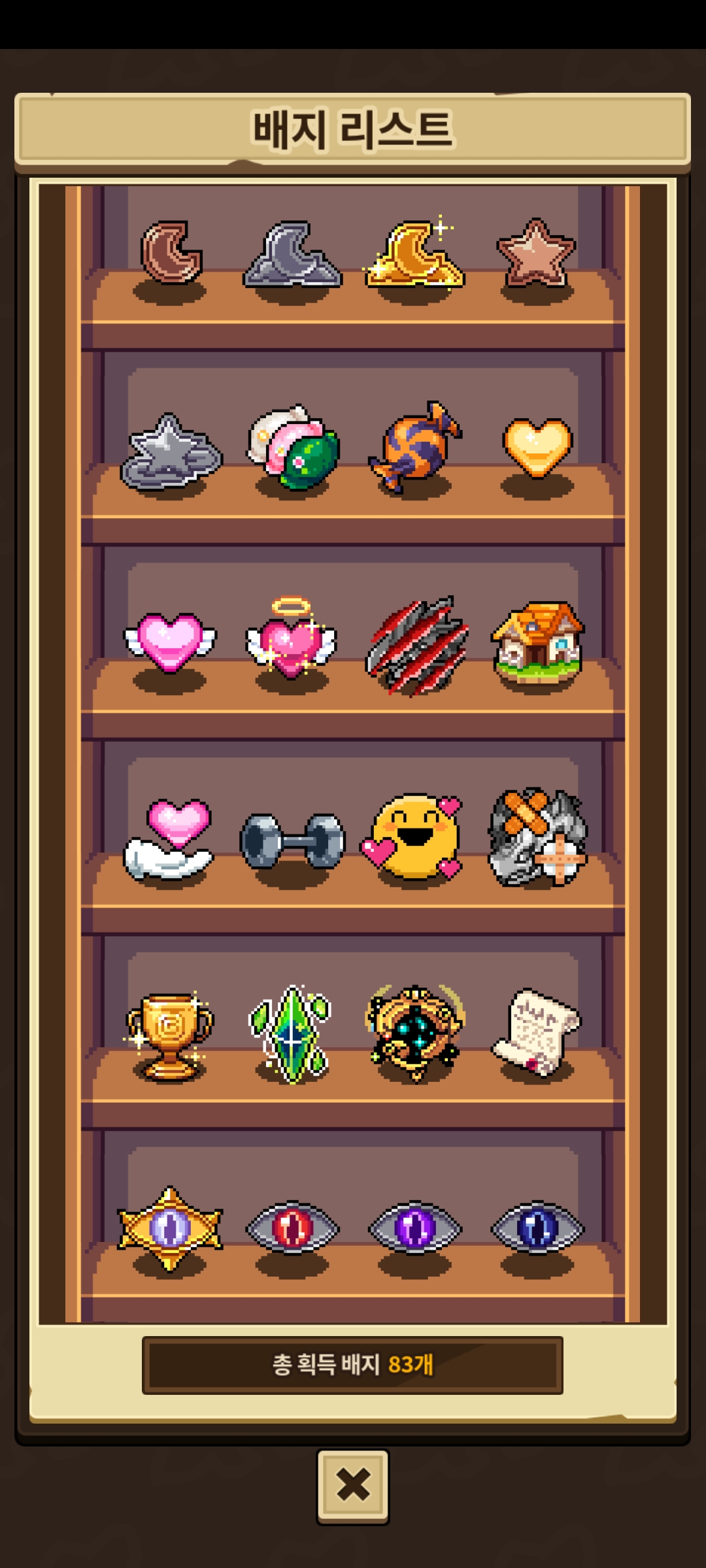Tap the gray moon badge

tap(292, 255)
